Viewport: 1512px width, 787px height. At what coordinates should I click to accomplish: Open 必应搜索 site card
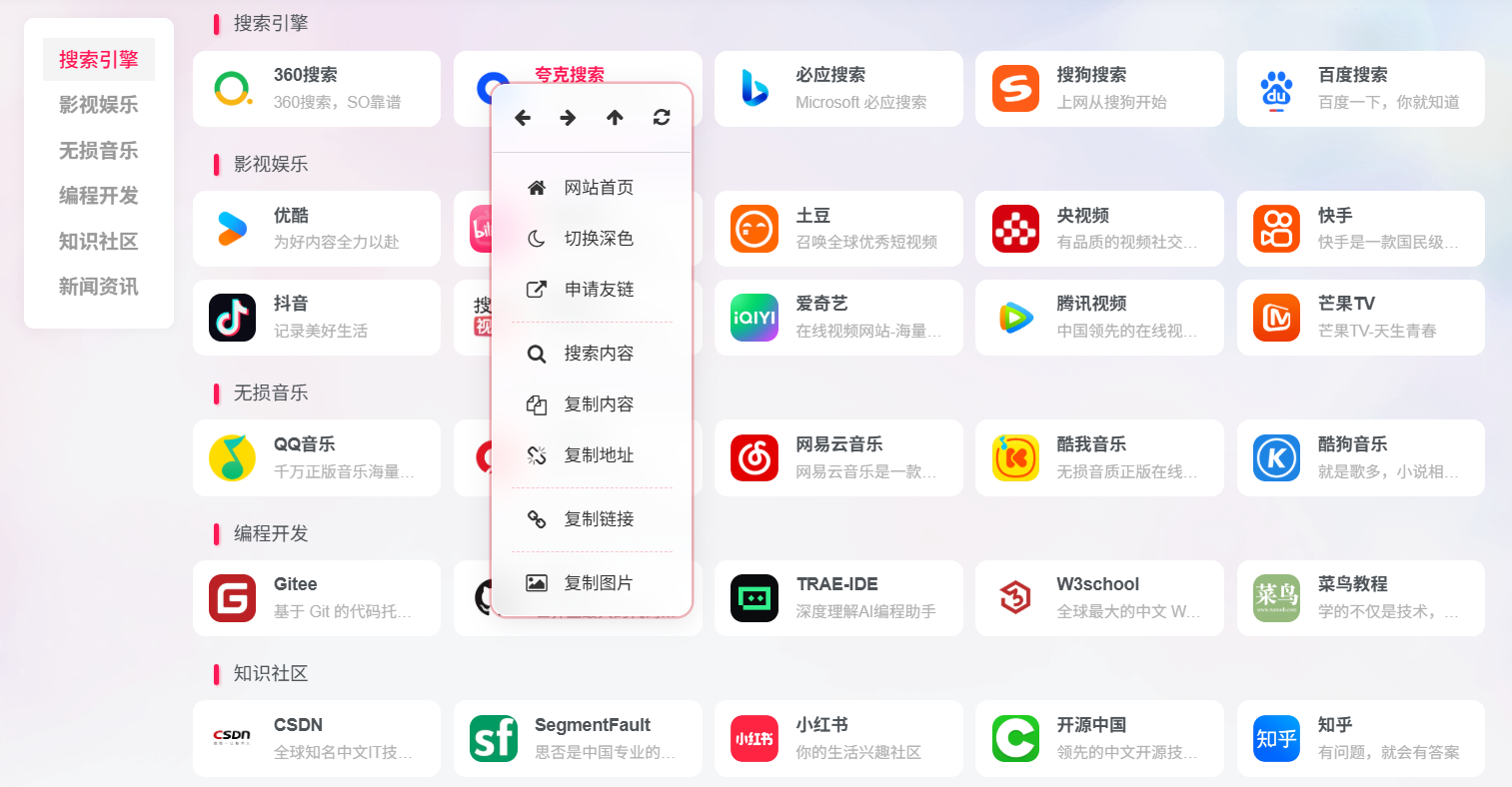pyautogui.click(x=837, y=89)
